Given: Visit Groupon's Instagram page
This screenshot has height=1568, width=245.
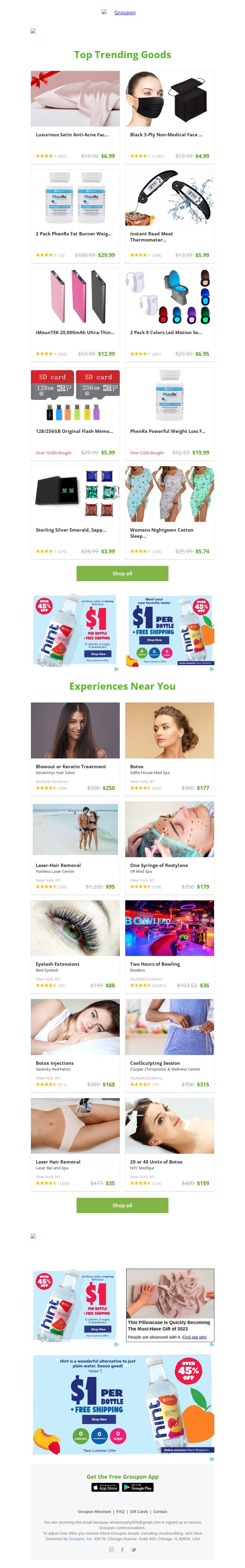Looking at the screenshot, I should [x=111, y=1550].
